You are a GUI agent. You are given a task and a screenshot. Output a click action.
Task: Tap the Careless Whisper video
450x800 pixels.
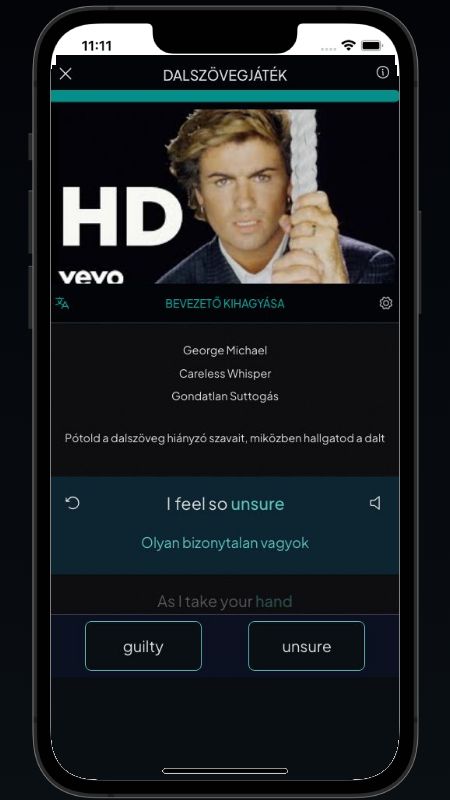(x=225, y=196)
